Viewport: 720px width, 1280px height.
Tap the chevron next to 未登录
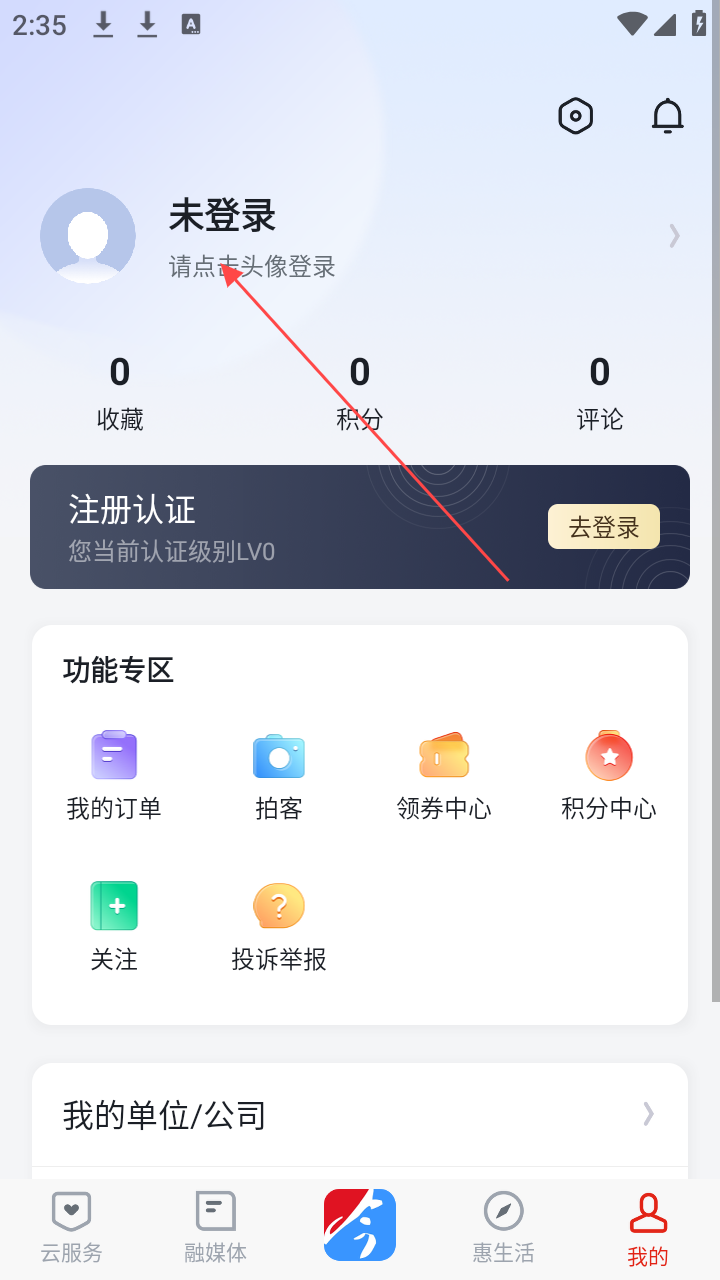674,236
